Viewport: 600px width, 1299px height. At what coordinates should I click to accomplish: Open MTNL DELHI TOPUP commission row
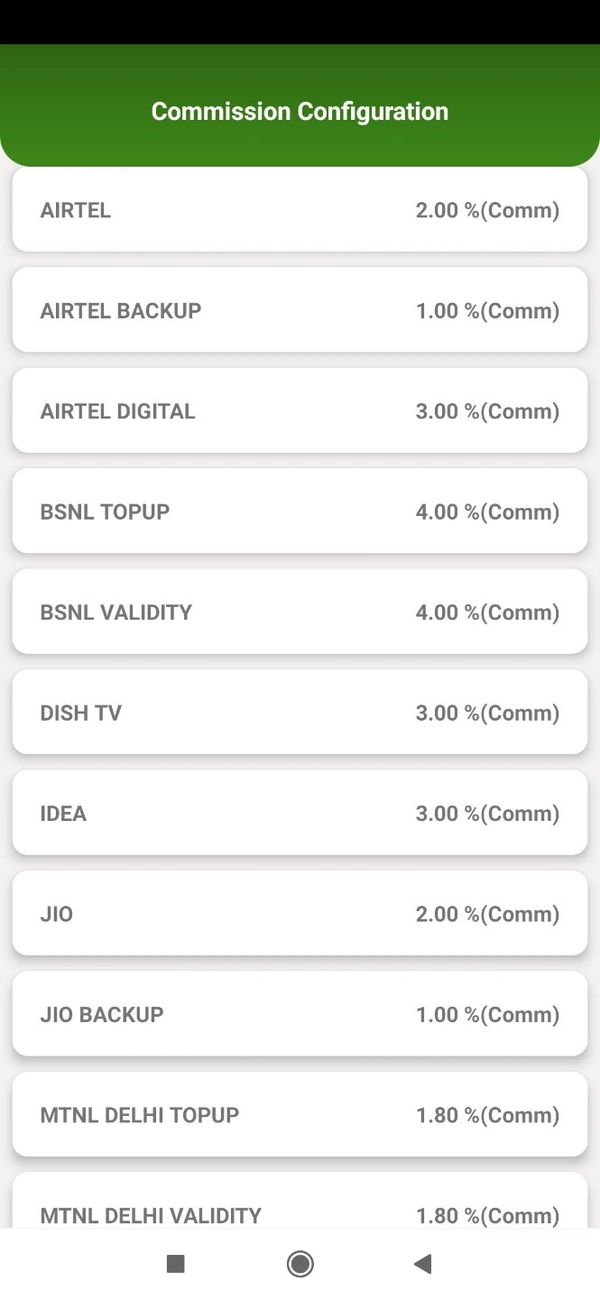pyautogui.click(x=299, y=1115)
